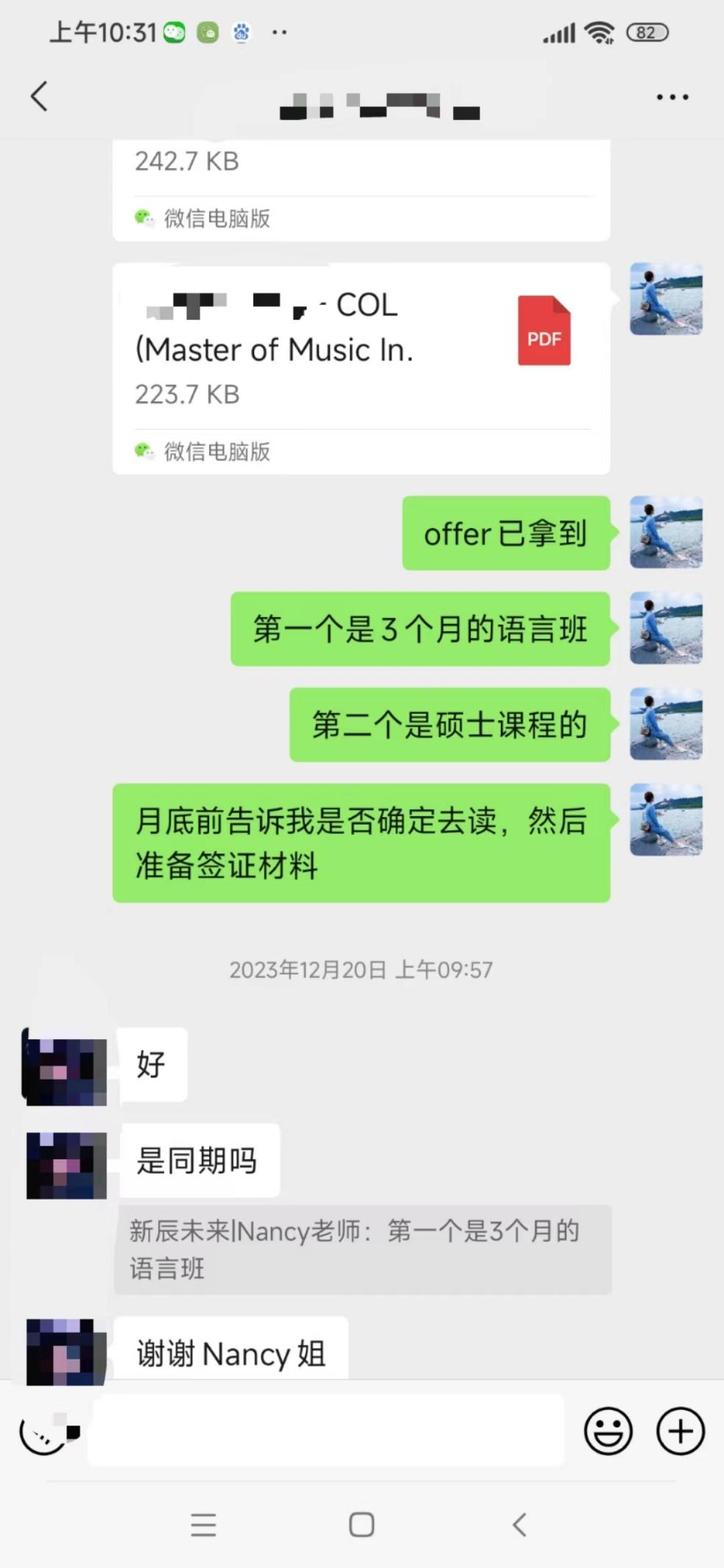Image resolution: width=724 pixels, height=1568 pixels.
Task: Tap system home button
Action: (x=361, y=1525)
